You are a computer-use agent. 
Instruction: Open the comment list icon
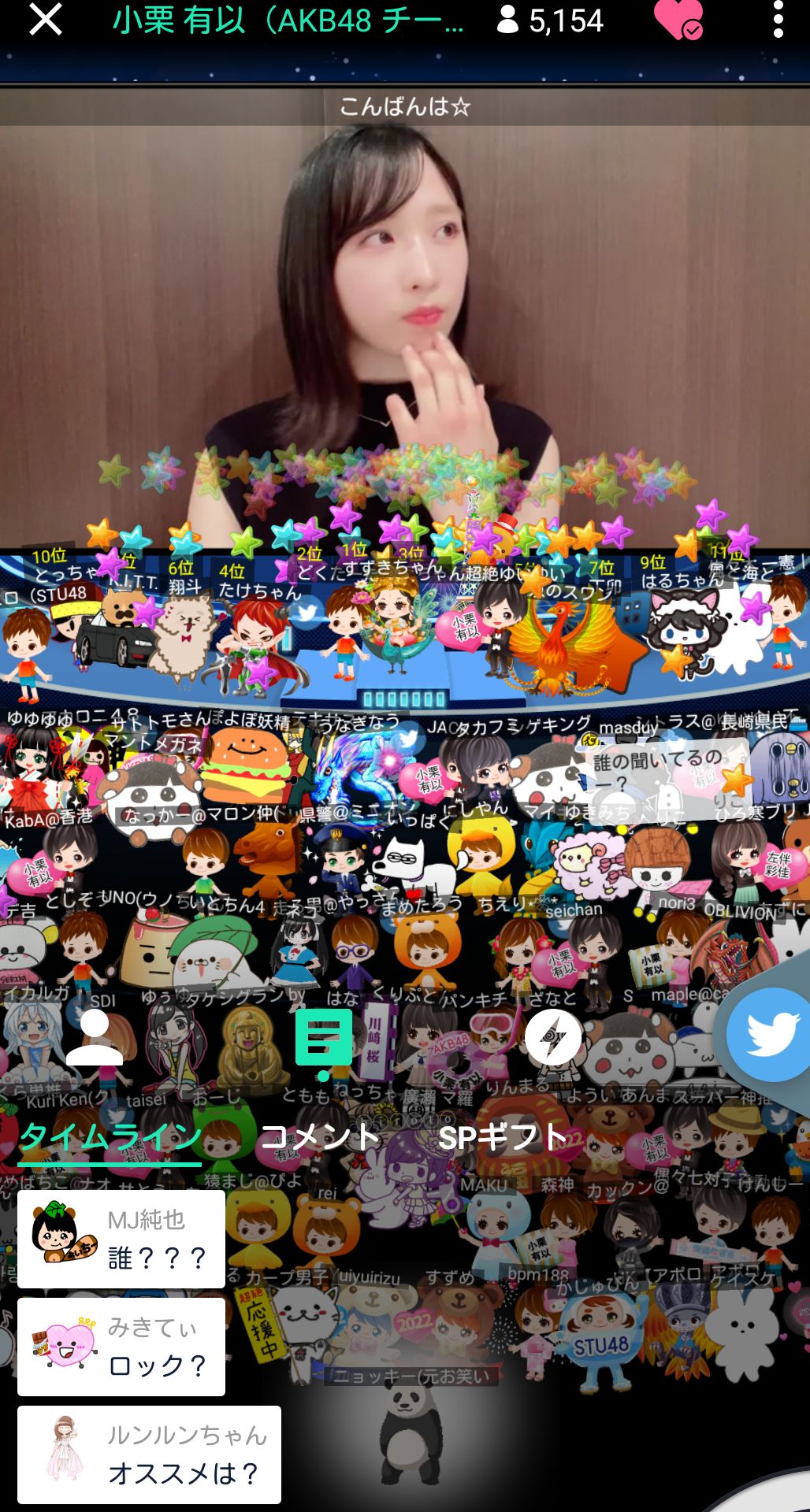pos(323,1041)
